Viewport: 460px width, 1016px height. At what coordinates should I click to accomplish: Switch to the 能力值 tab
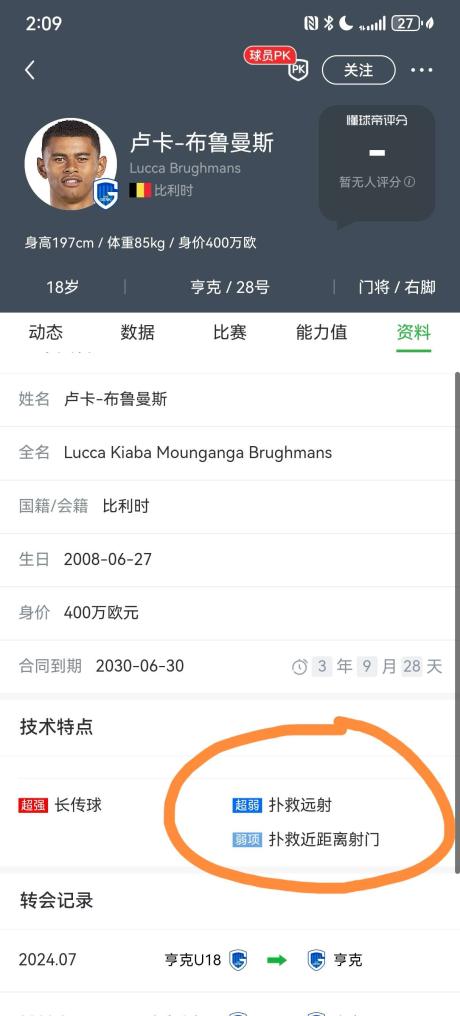(x=321, y=332)
